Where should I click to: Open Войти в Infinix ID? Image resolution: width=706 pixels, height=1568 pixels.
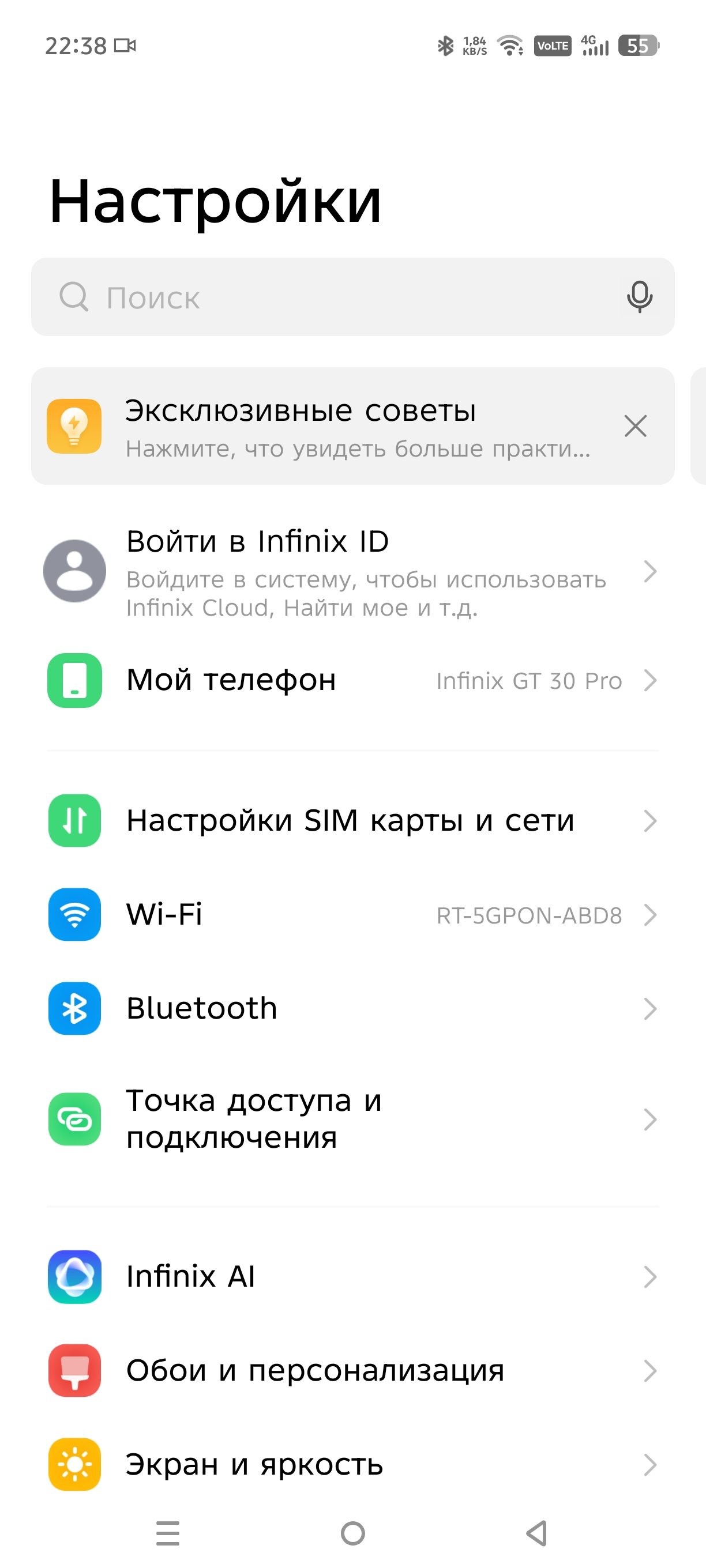click(x=352, y=571)
